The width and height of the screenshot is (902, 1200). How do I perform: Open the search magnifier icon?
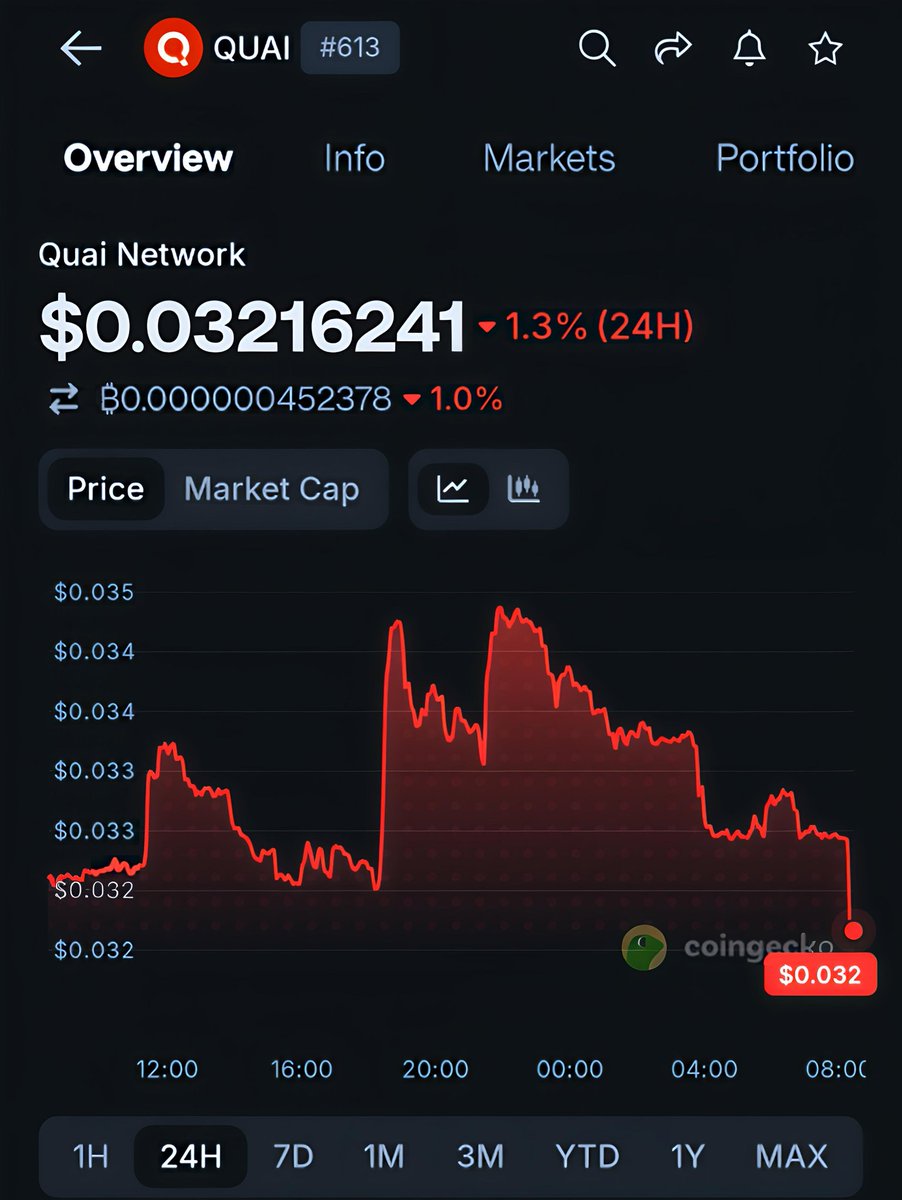coord(597,48)
